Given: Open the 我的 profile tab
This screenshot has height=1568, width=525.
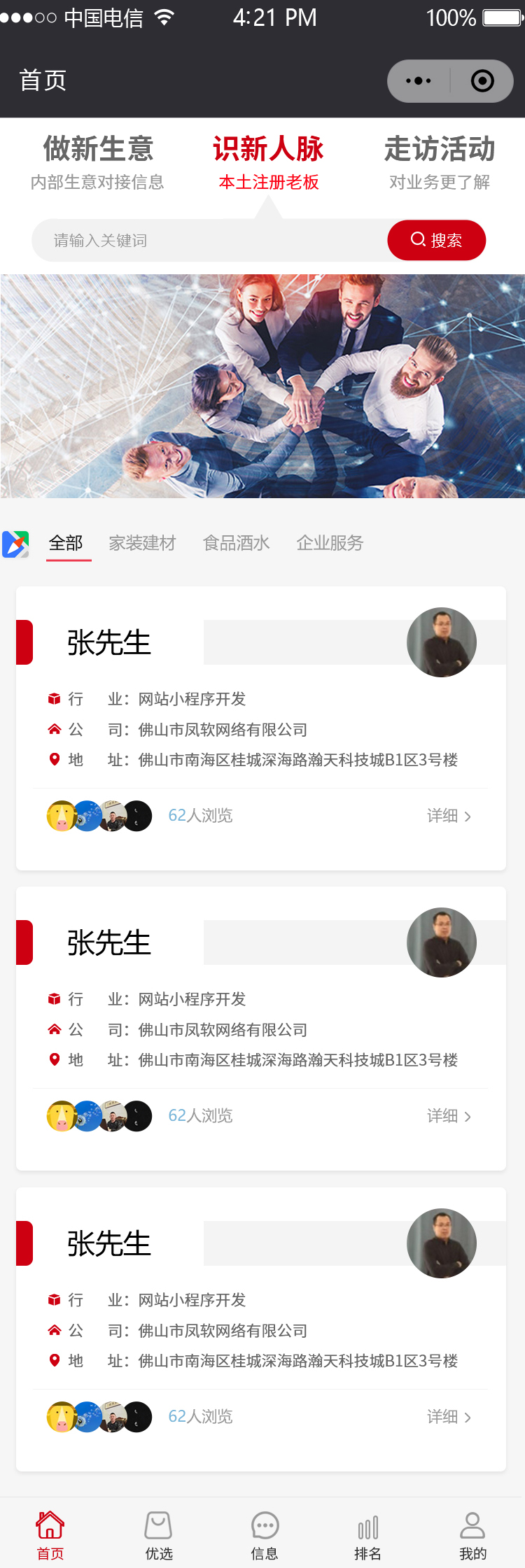Looking at the screenshot, I should [x=472, y=1534].
